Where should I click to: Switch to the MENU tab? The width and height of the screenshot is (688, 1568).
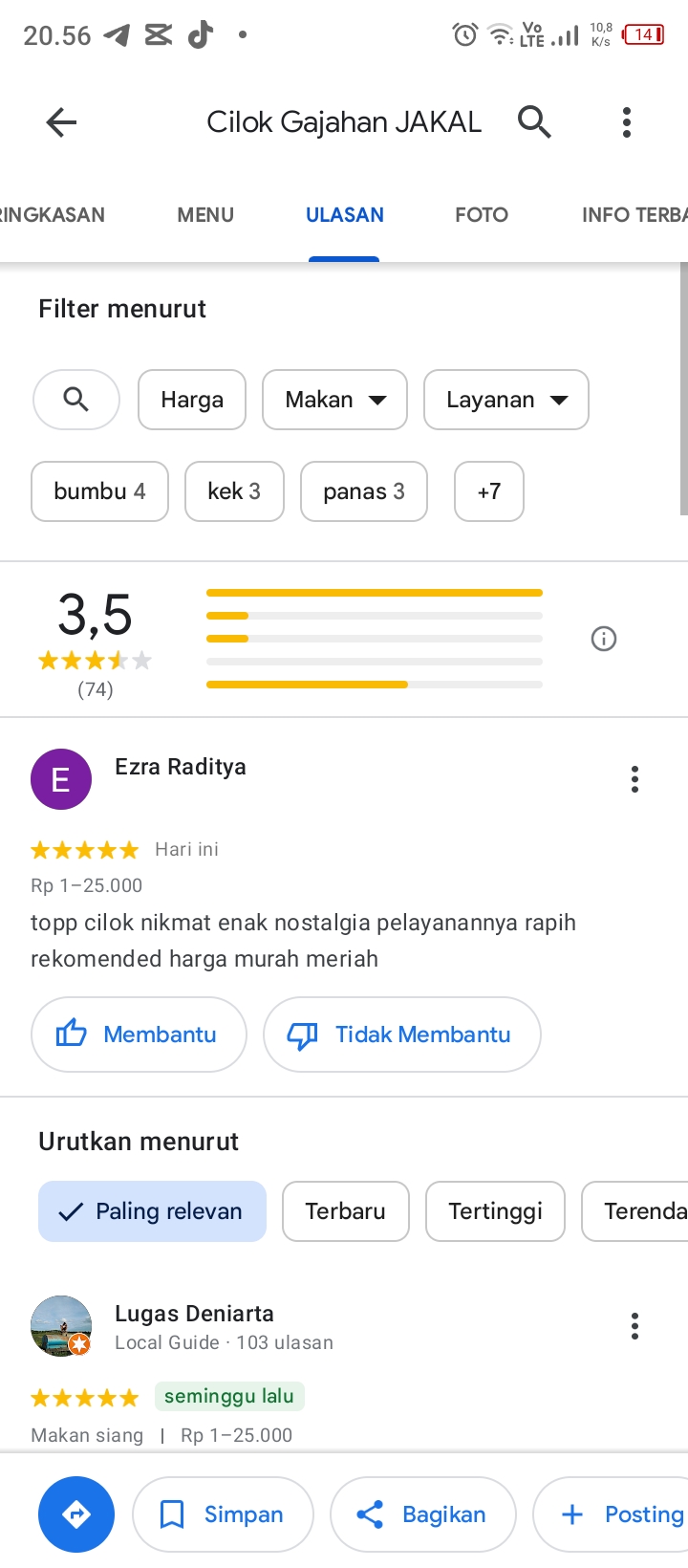click(x=205, y=215)
